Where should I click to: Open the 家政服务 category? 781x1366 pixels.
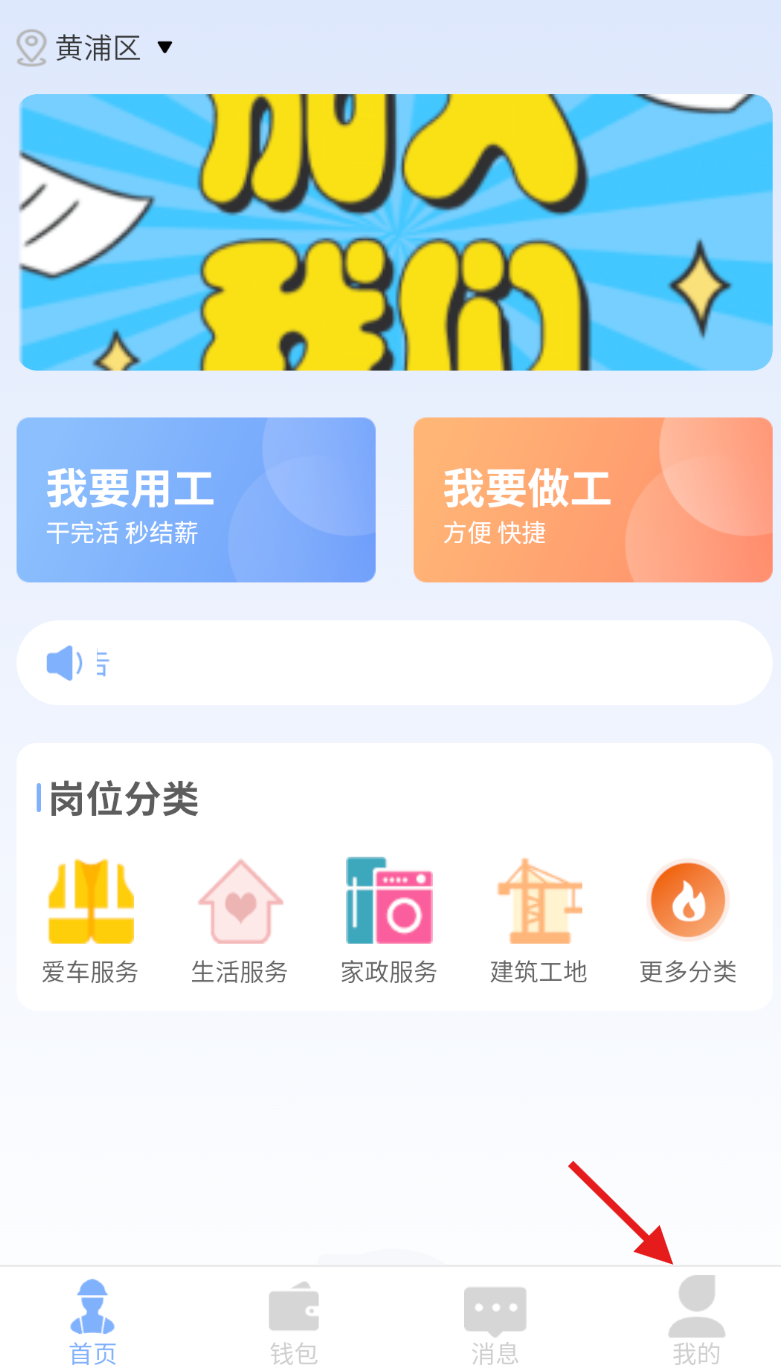[389, 920]
